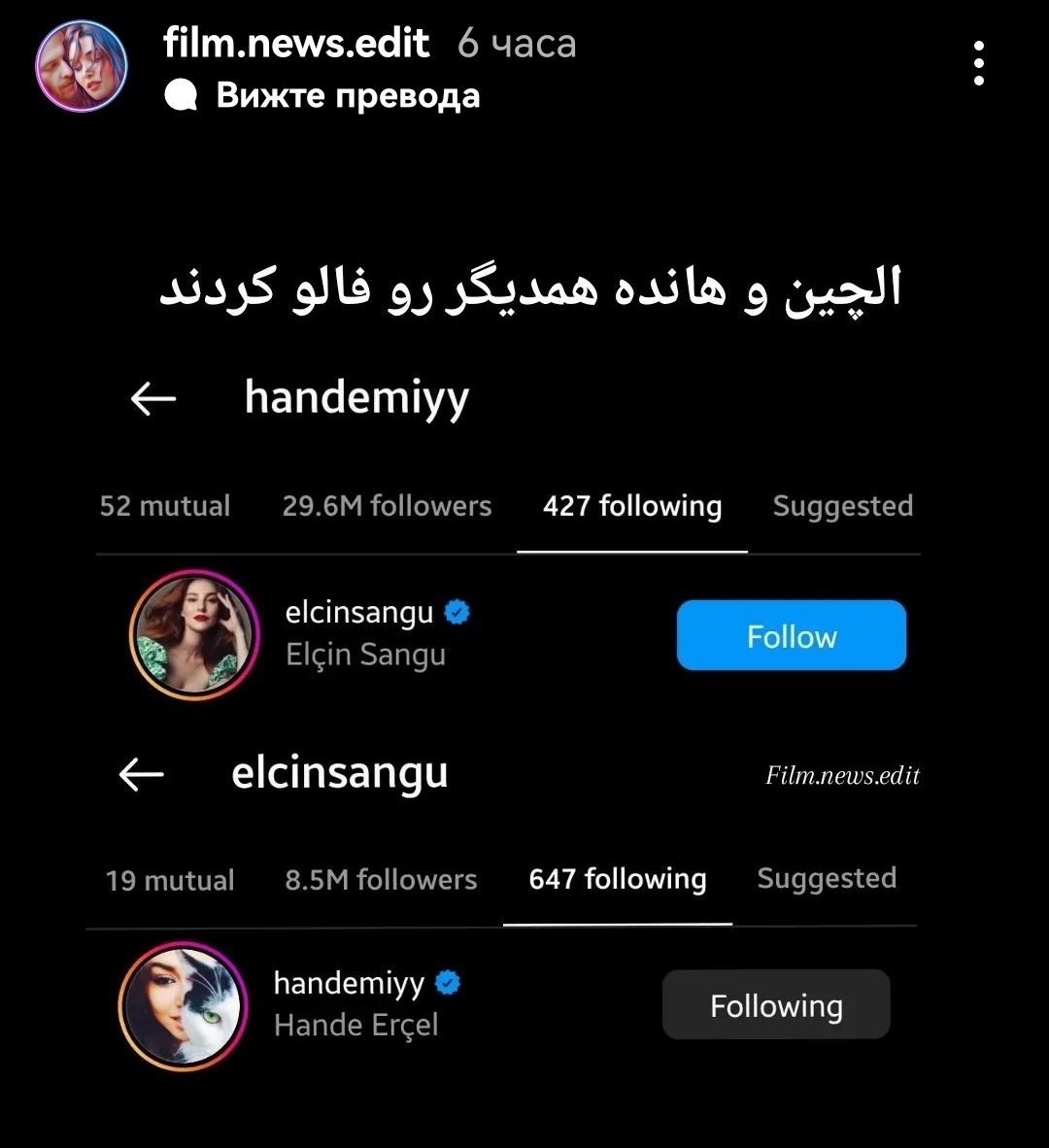Tap "Вижте превода" to translate the story
Screen dimensions: 1049x1148
point(347,95)
